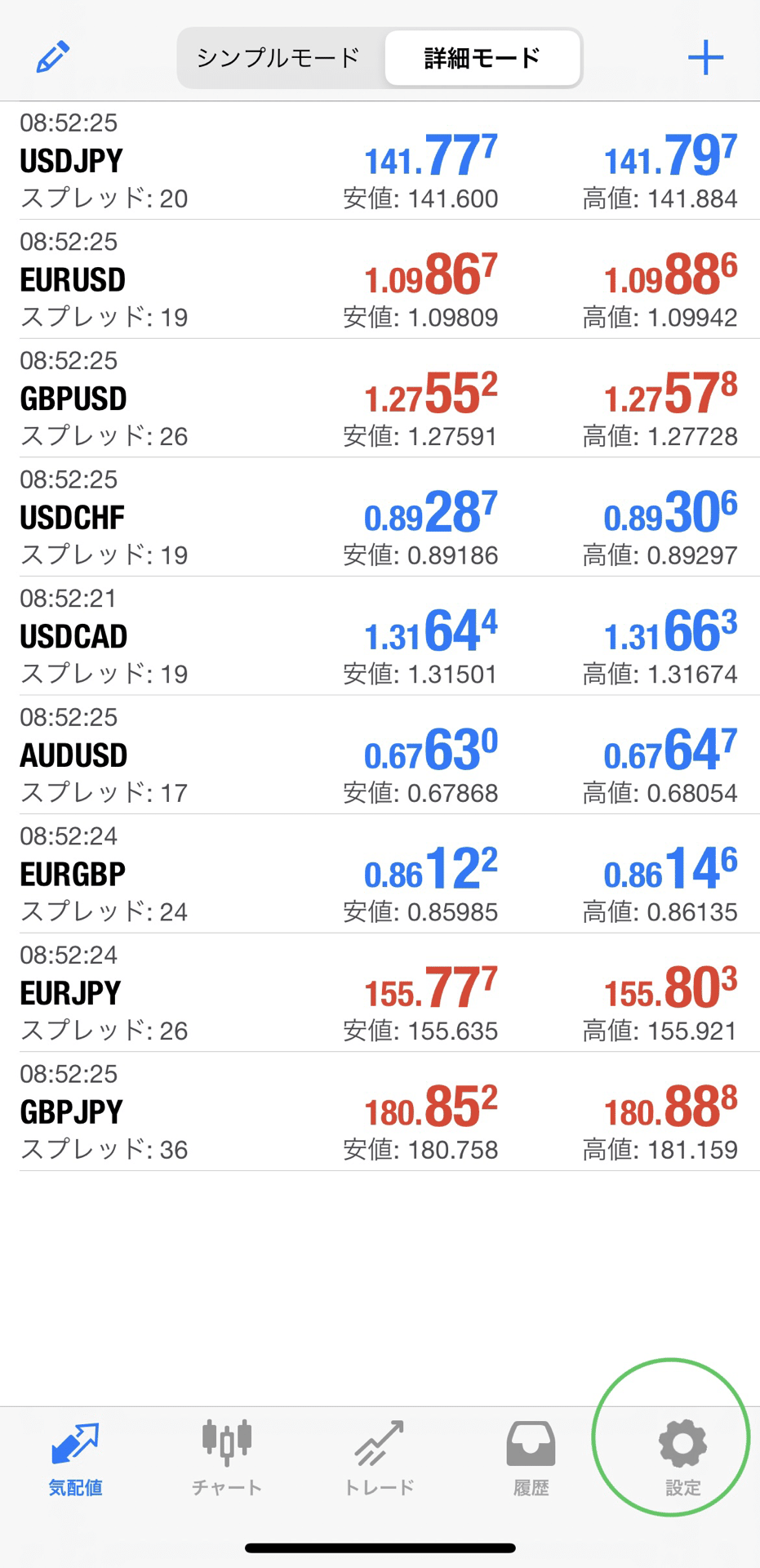Viewport: 760px width, 1568px height.
Task: Open the USDCHF quote row
Action: (x=380, y=517)
